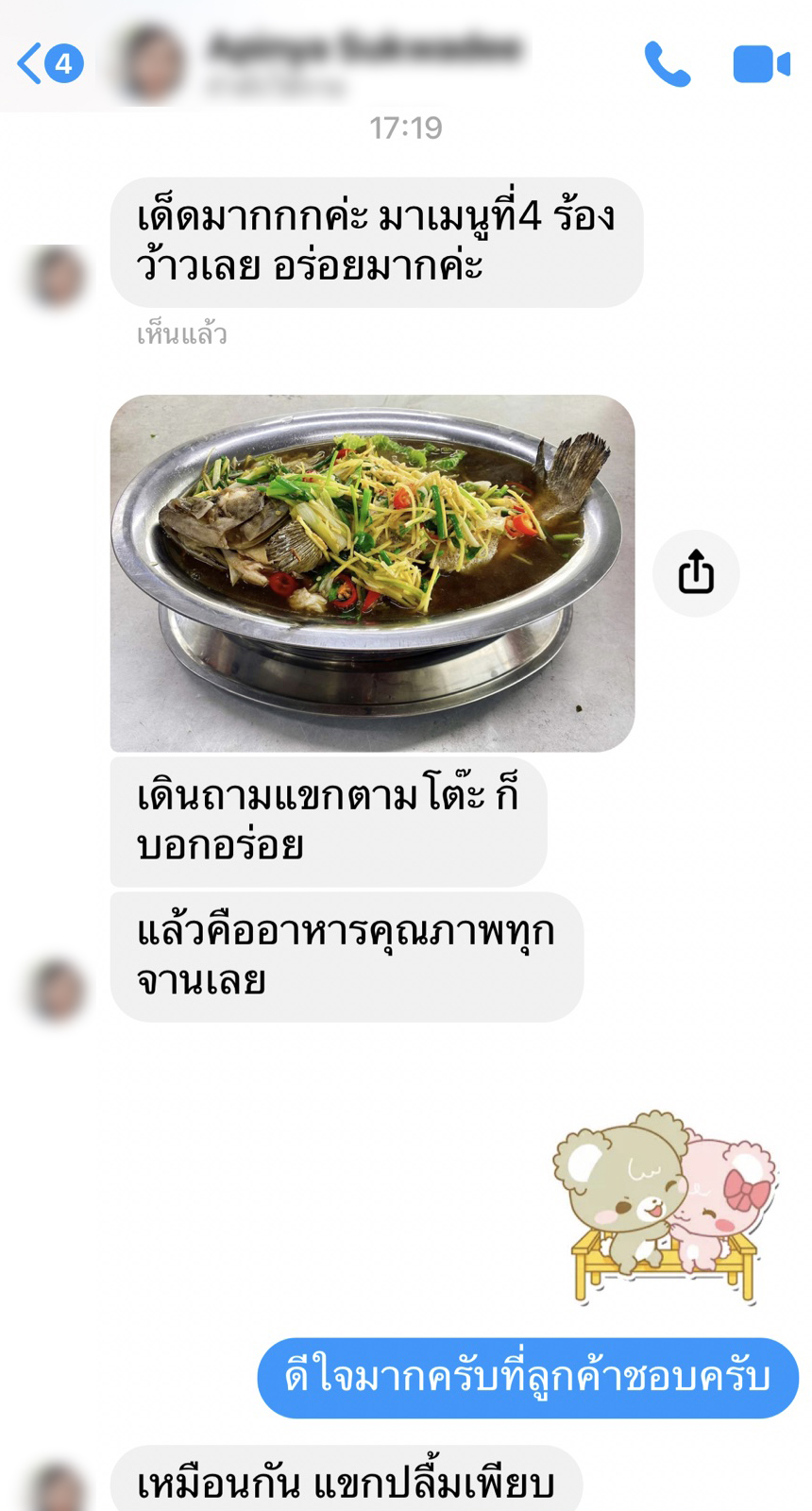Share the fish photo
812x1511 pixels.
click(696, 573)
